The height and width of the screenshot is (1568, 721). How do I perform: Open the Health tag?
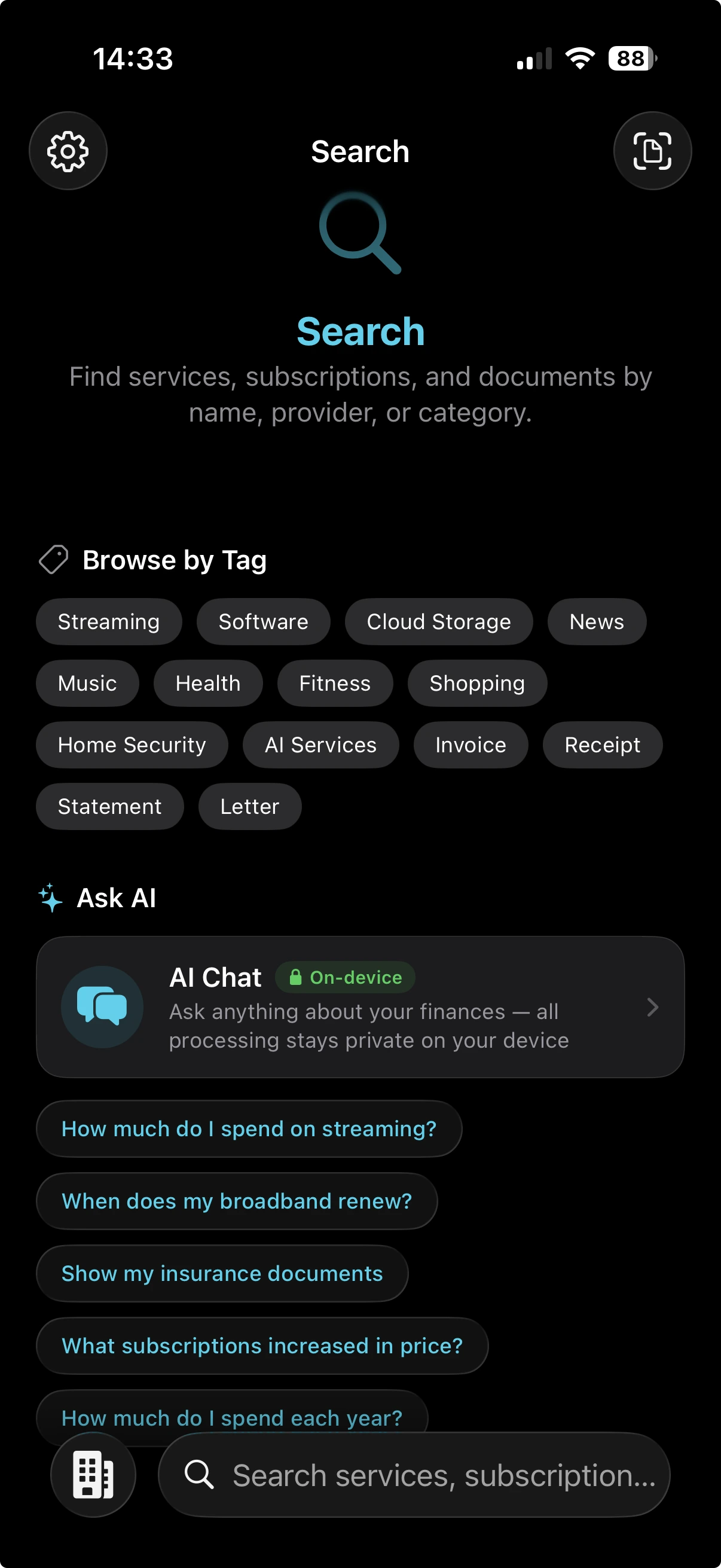pyautogui.click(x=207, y=683)
